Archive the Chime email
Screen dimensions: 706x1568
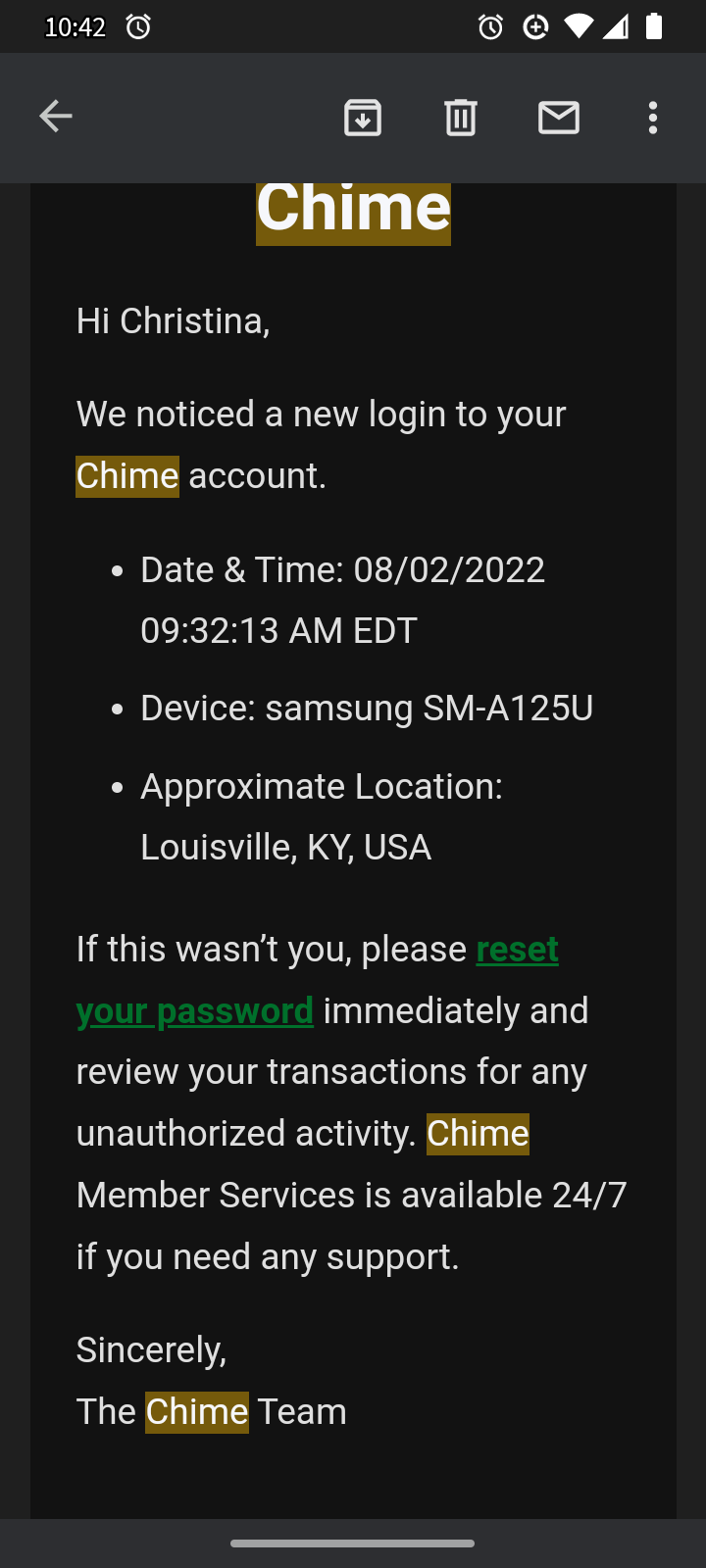pos(362,117)
